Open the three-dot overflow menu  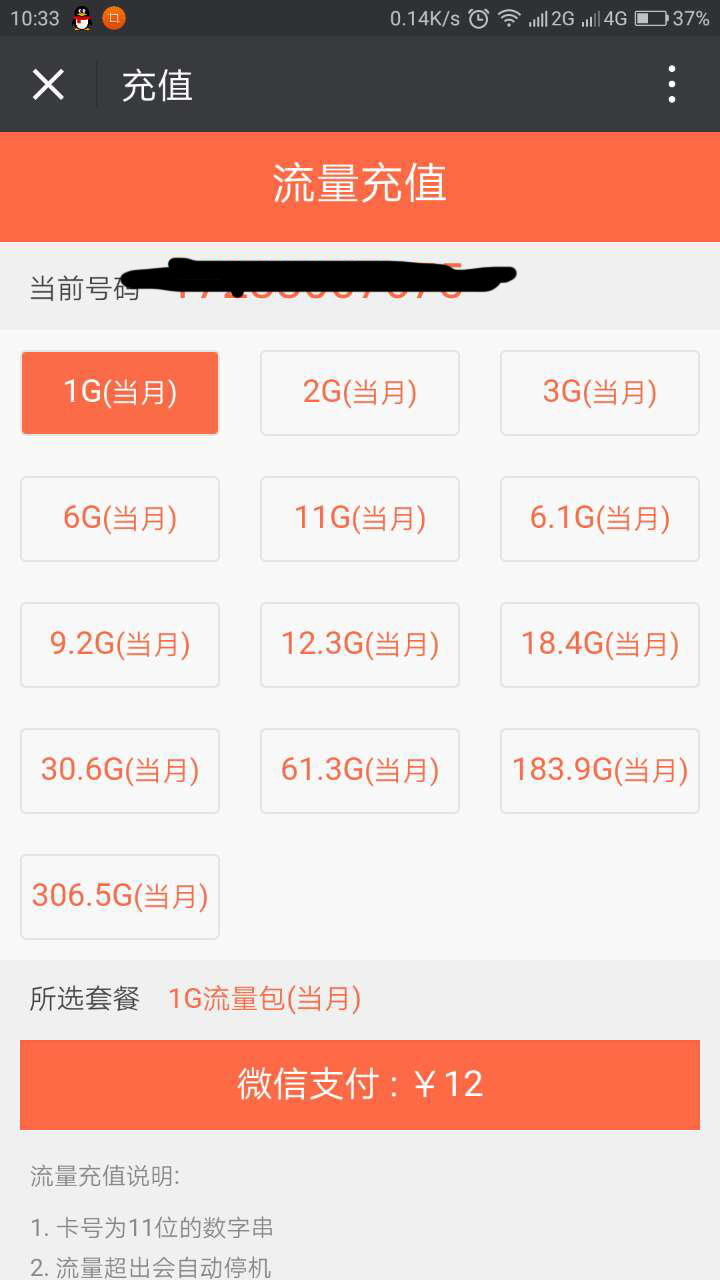pyautogui.click(x=671, y=84)
